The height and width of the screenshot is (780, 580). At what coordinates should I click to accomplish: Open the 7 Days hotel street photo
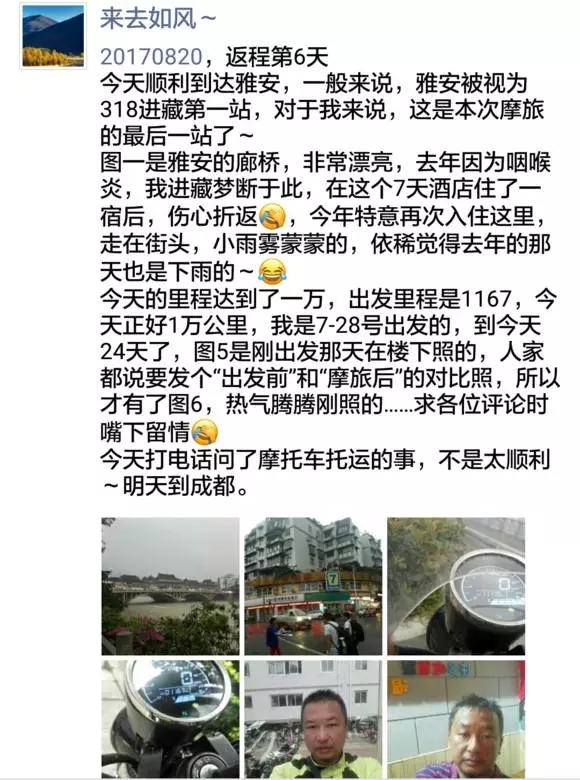pyautogui.click(x=313, y=586)
